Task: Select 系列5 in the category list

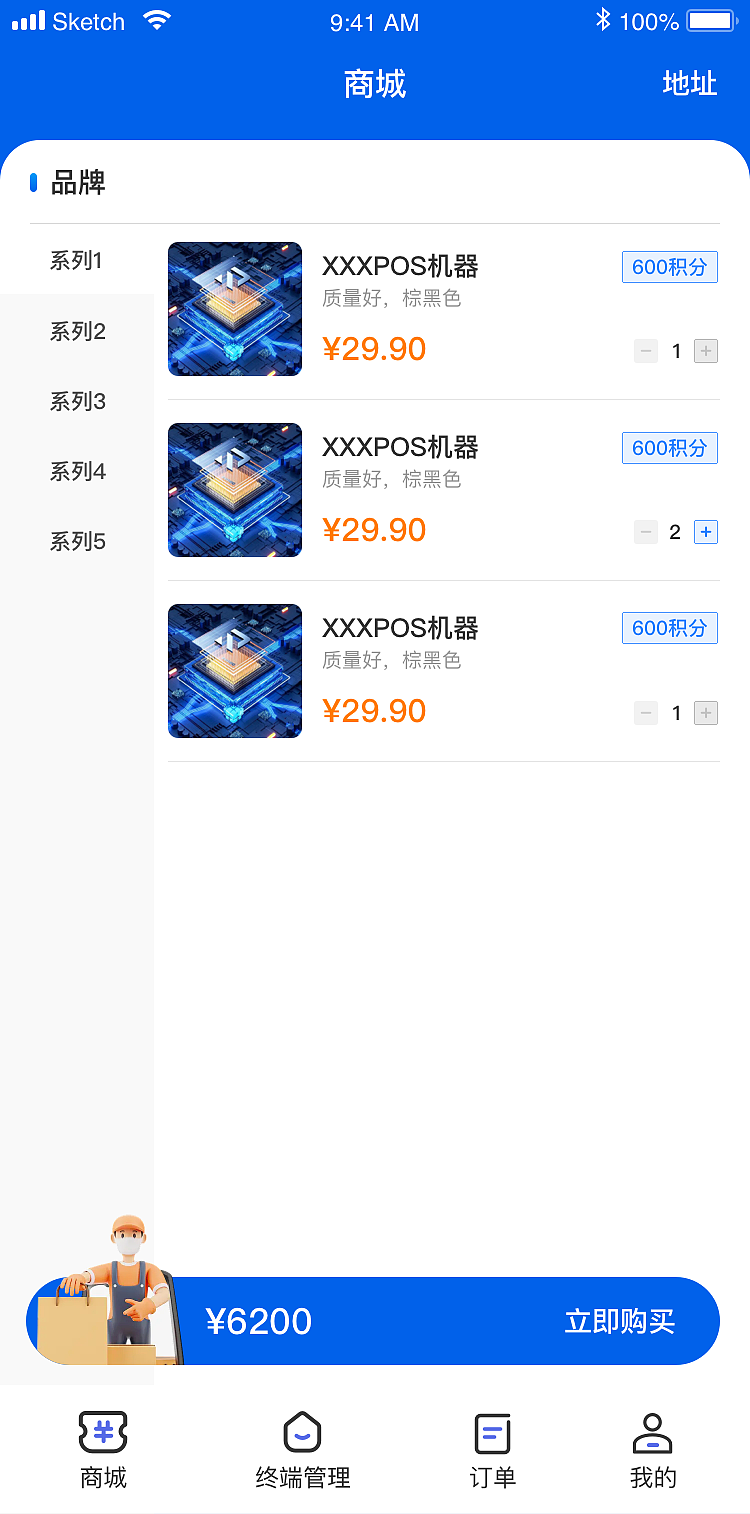Action: point(77,541)
